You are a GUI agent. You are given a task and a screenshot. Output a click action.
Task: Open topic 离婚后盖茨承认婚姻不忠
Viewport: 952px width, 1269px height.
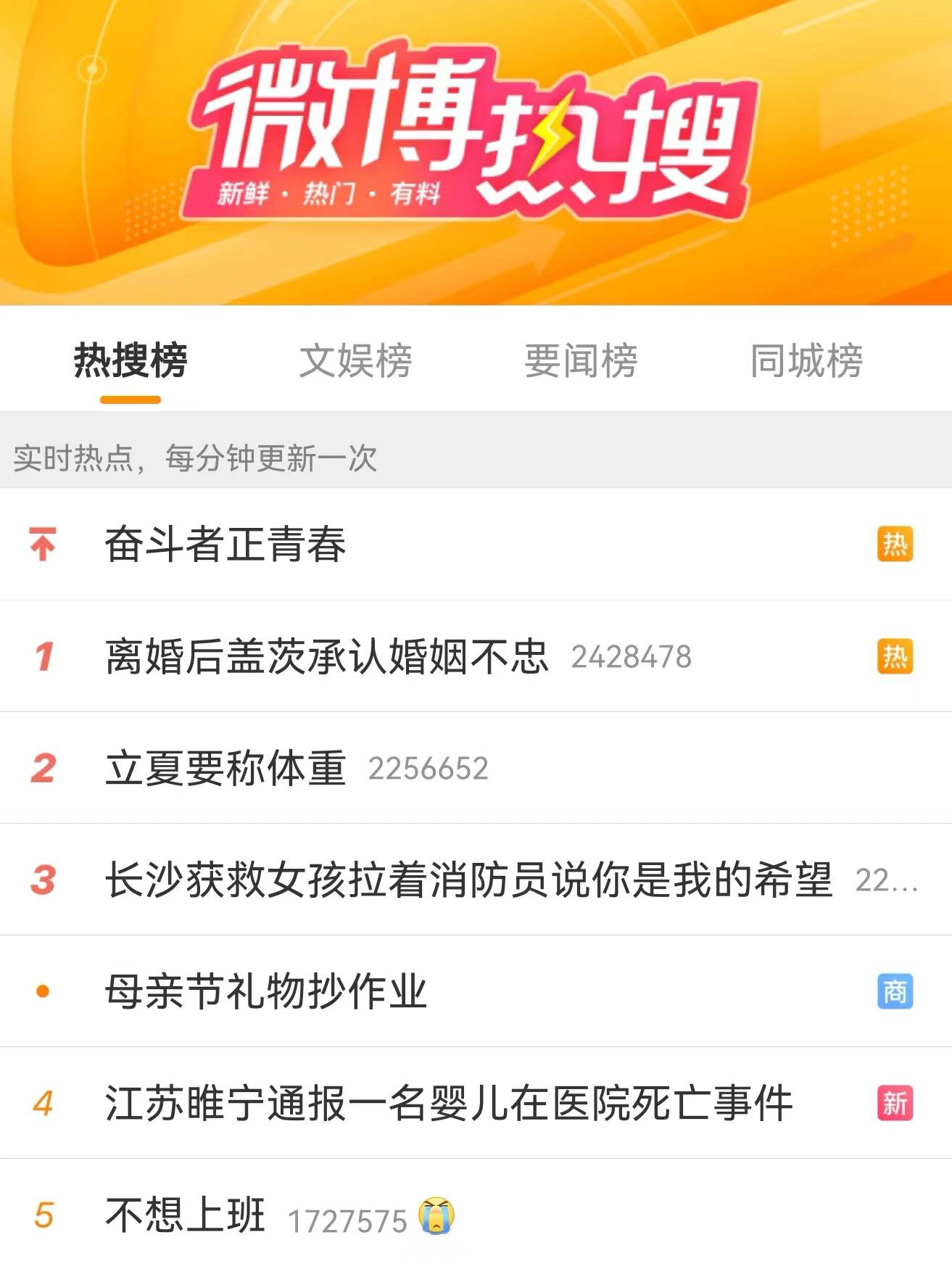326,656
